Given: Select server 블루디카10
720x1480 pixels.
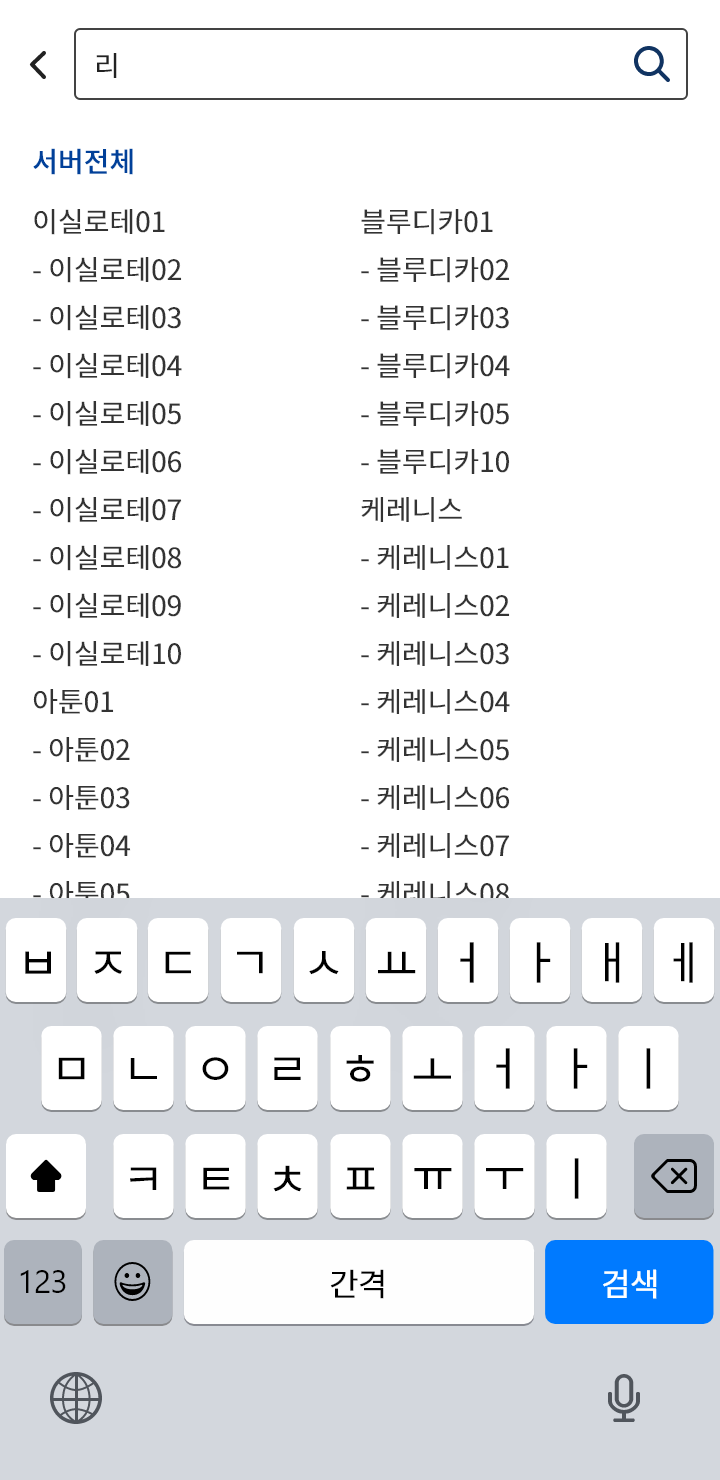Looking at the screenshot, I should (435, 461).
